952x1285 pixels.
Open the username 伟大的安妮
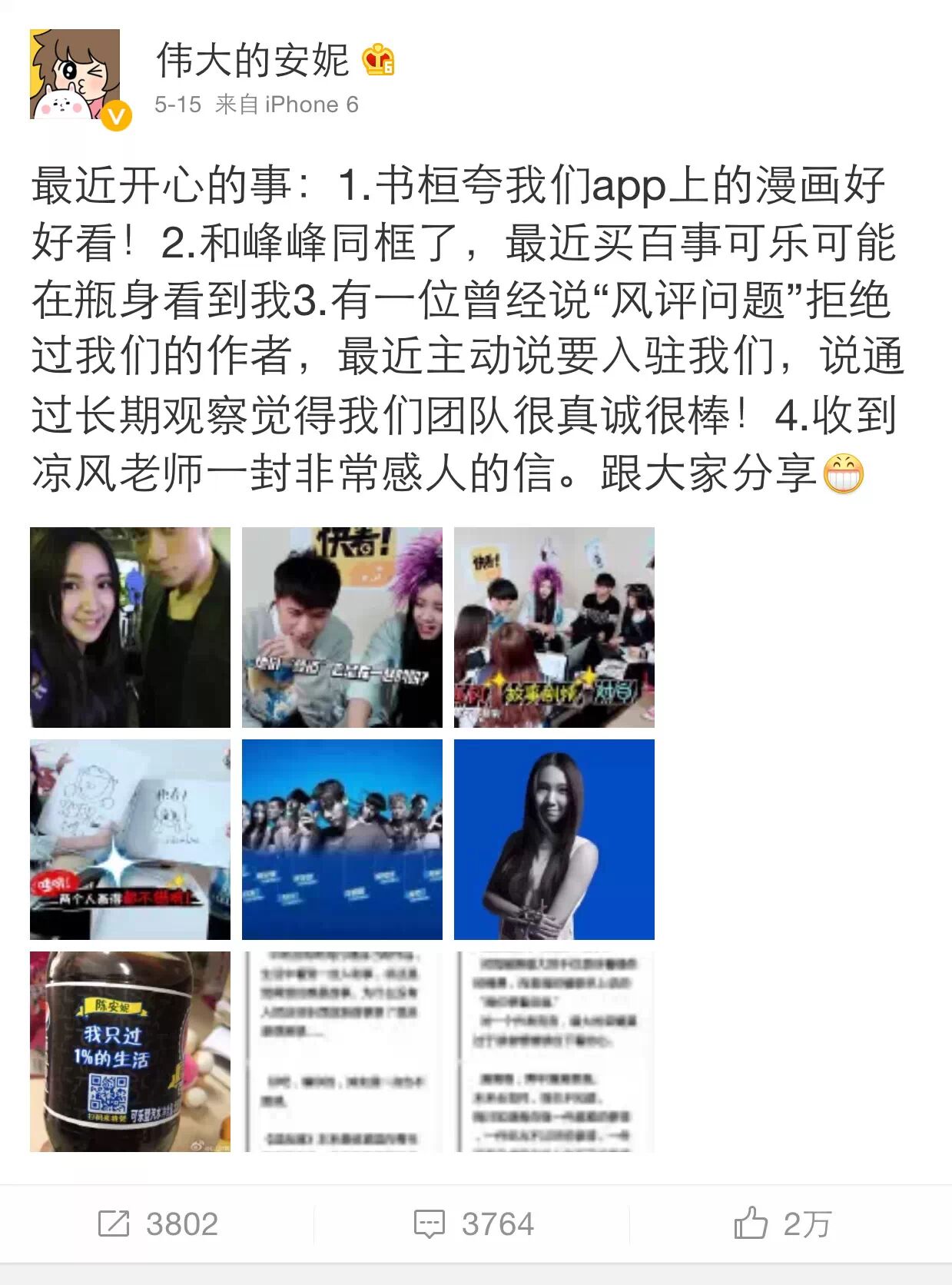click(253, 61)
